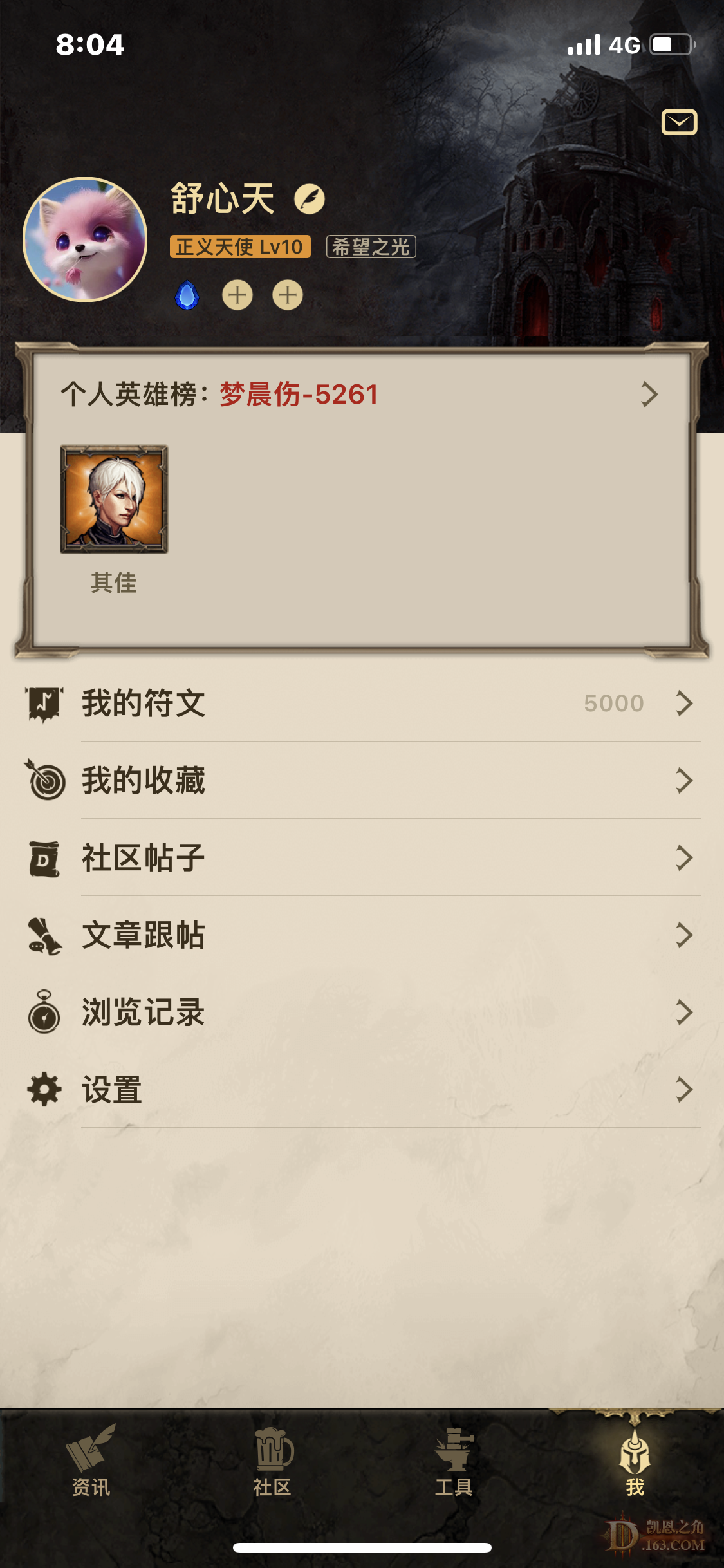The width and height of the screenshot is (724, 1568).
Task: Tap the 希望之光 title badge
Action: pyautogui.click(x=371, y=247)
